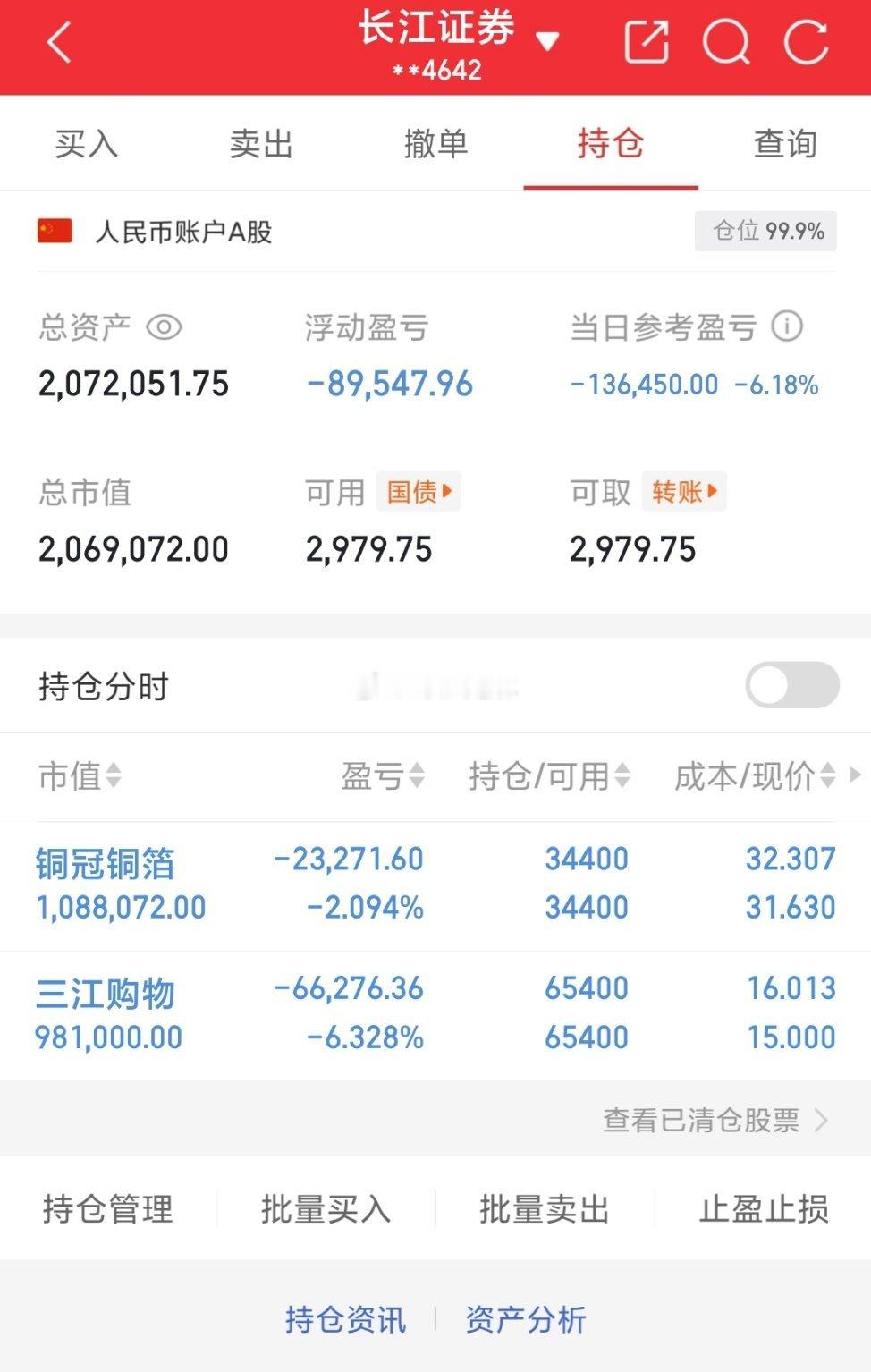Open the share/export icon
Screen dimensions: 871x1372
[647, 41]
